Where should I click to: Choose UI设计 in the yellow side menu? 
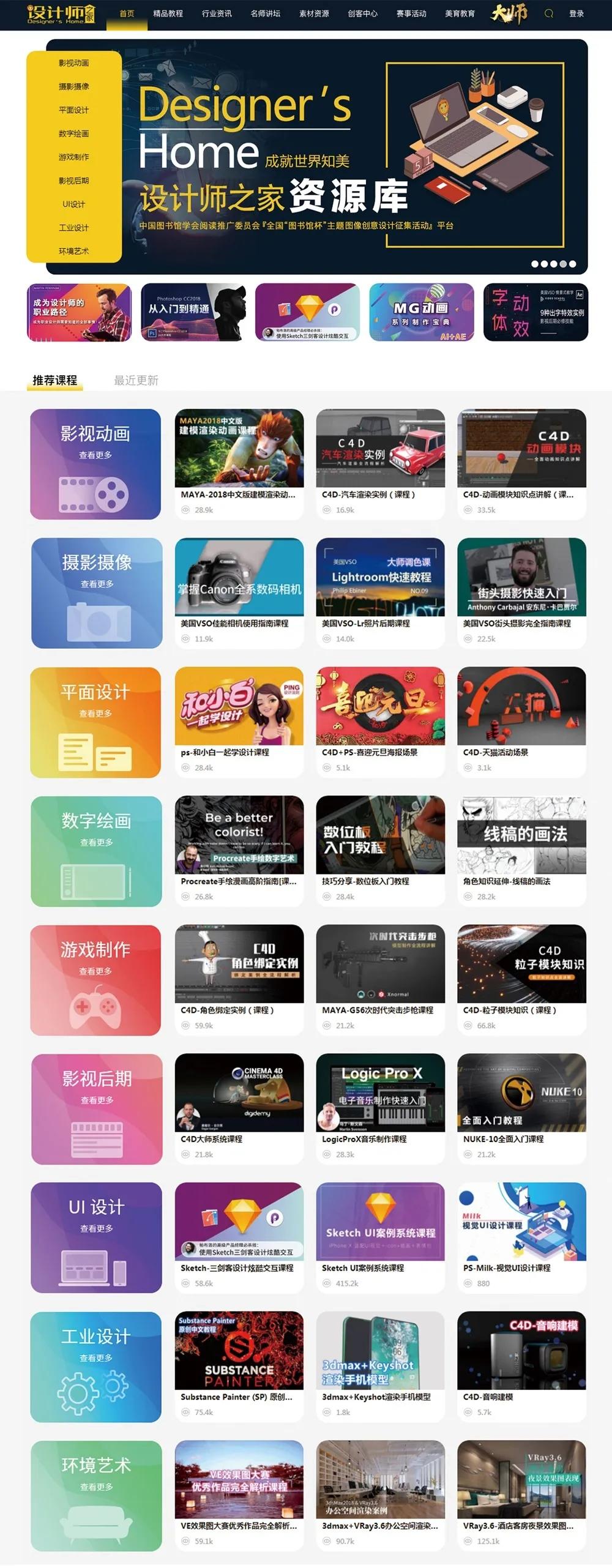(x=73, y=204)
